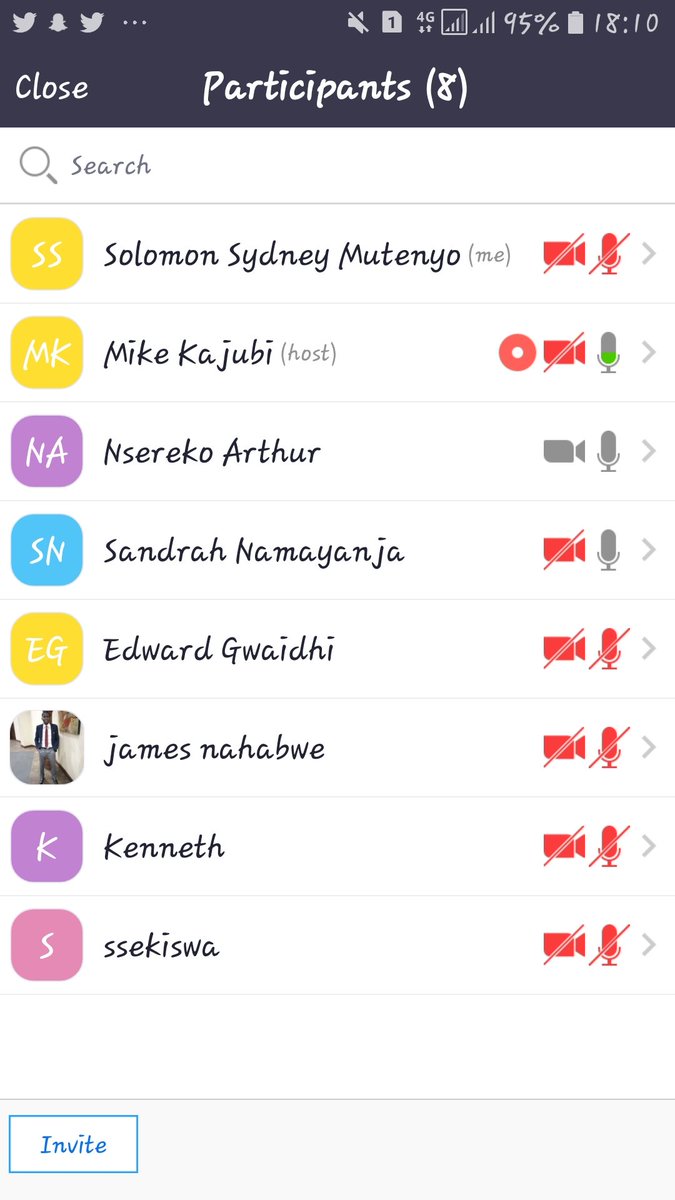Select Edward Gwaidhi in the list
Image resolution: width=675 pixels, height=1200 pixels.
219,649
